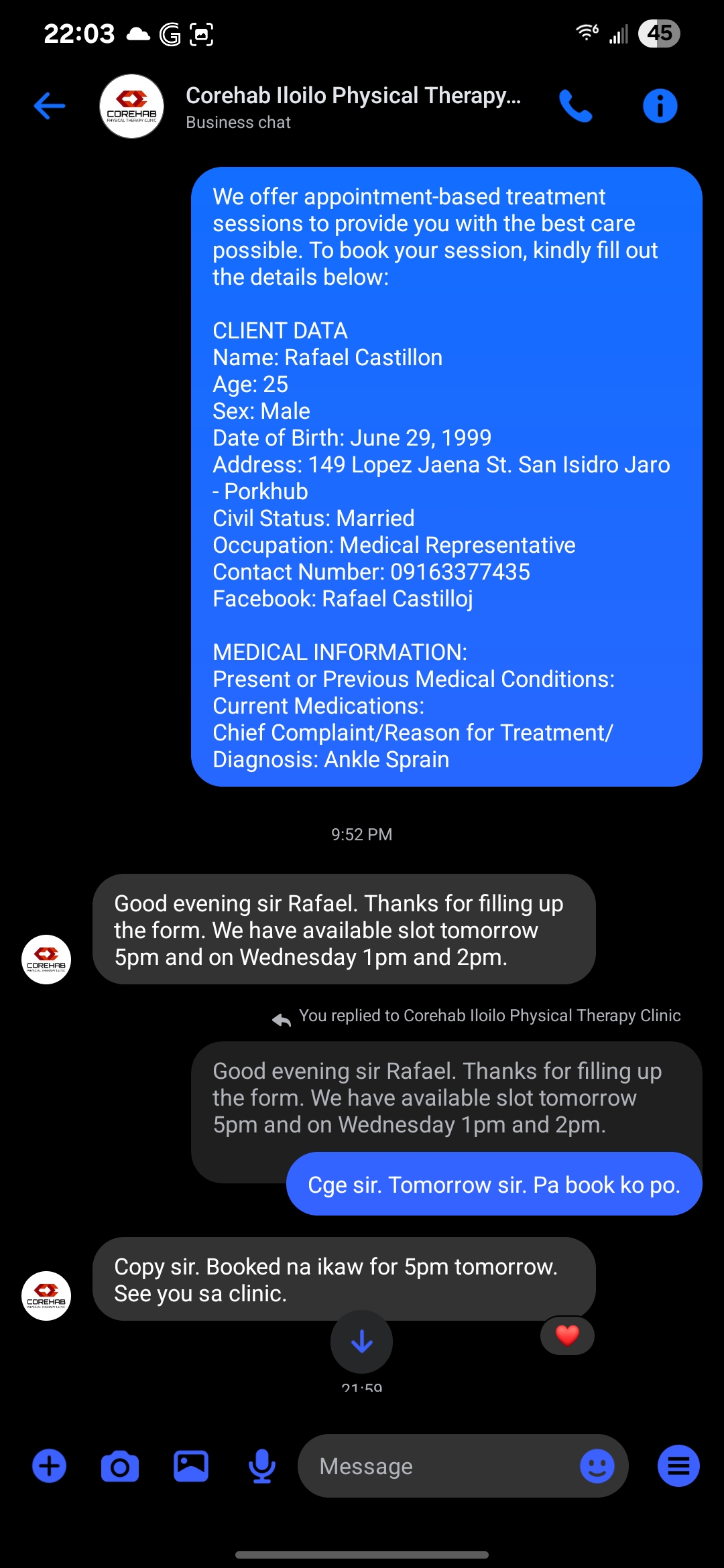Screen dimensions: 724x1568
Task: Record a voice message with the microphone
Action: 262,1466
